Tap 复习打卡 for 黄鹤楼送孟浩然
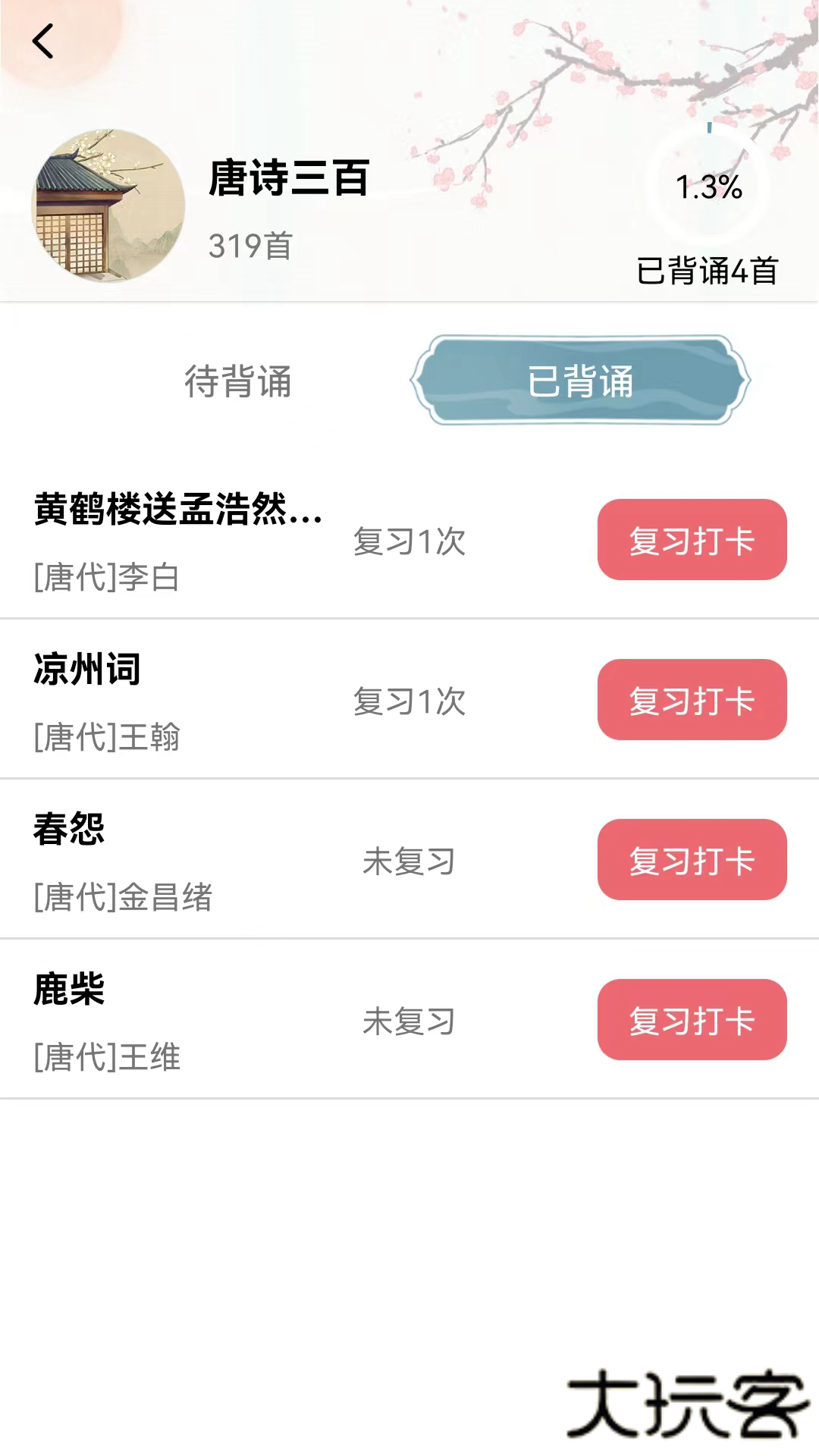This screenshot has width=819, height=1456. 691,541
